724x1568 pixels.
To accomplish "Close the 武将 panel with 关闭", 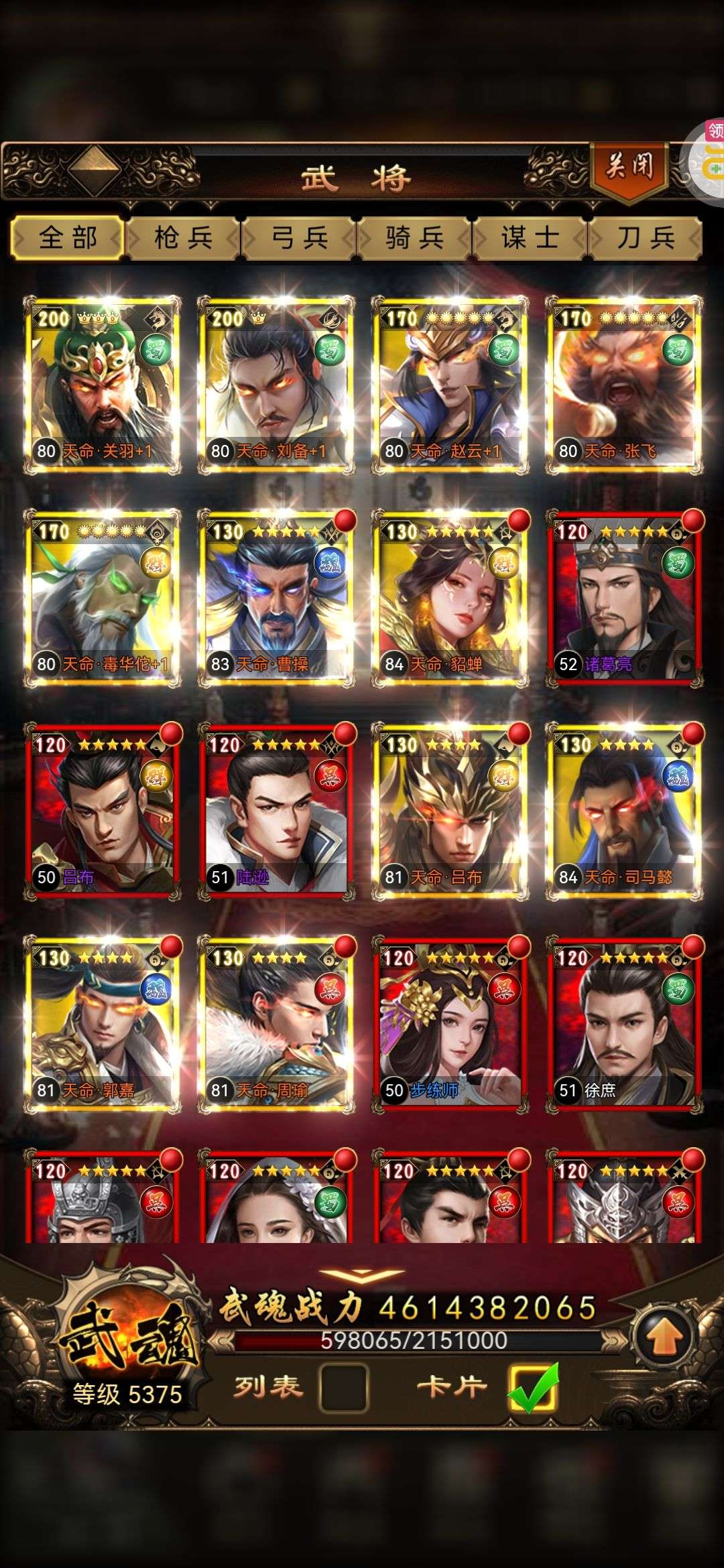I will pos(629,168).
